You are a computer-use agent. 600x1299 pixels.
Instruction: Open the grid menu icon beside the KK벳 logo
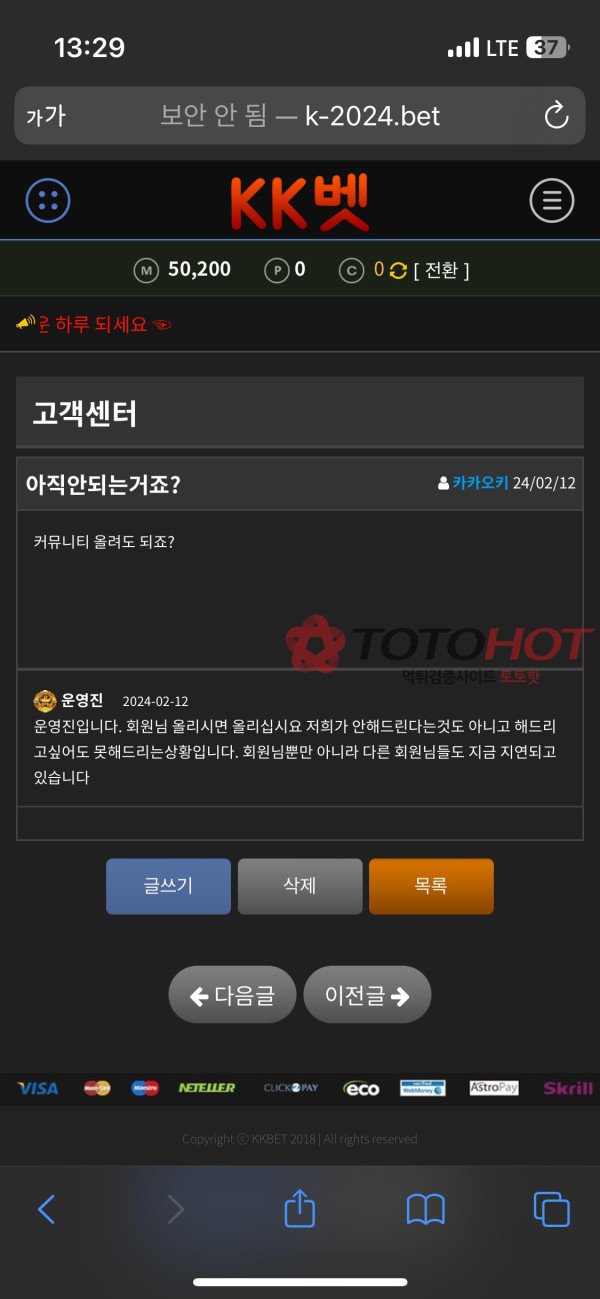pyautogui.click(x=48, y=201)
